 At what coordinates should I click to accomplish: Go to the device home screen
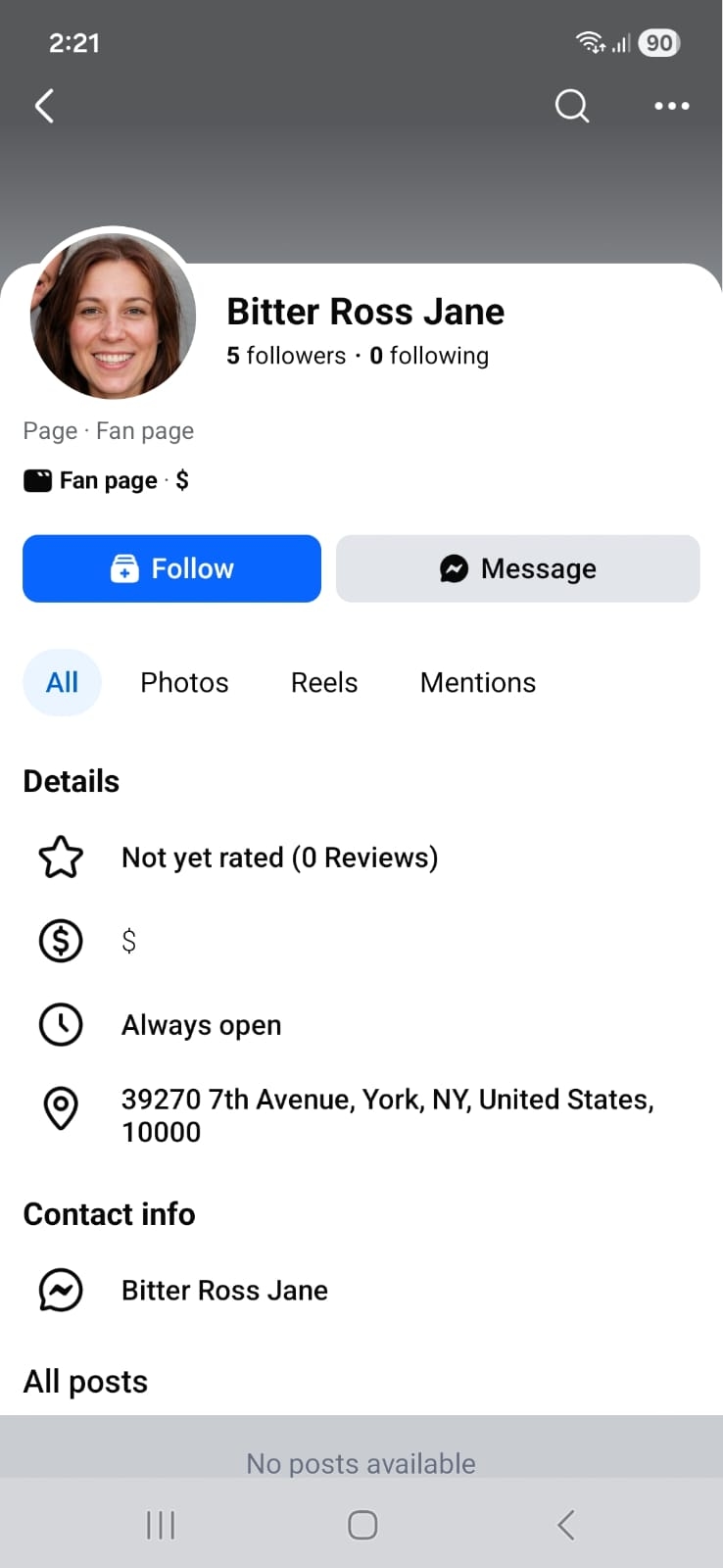point(362,1525)
